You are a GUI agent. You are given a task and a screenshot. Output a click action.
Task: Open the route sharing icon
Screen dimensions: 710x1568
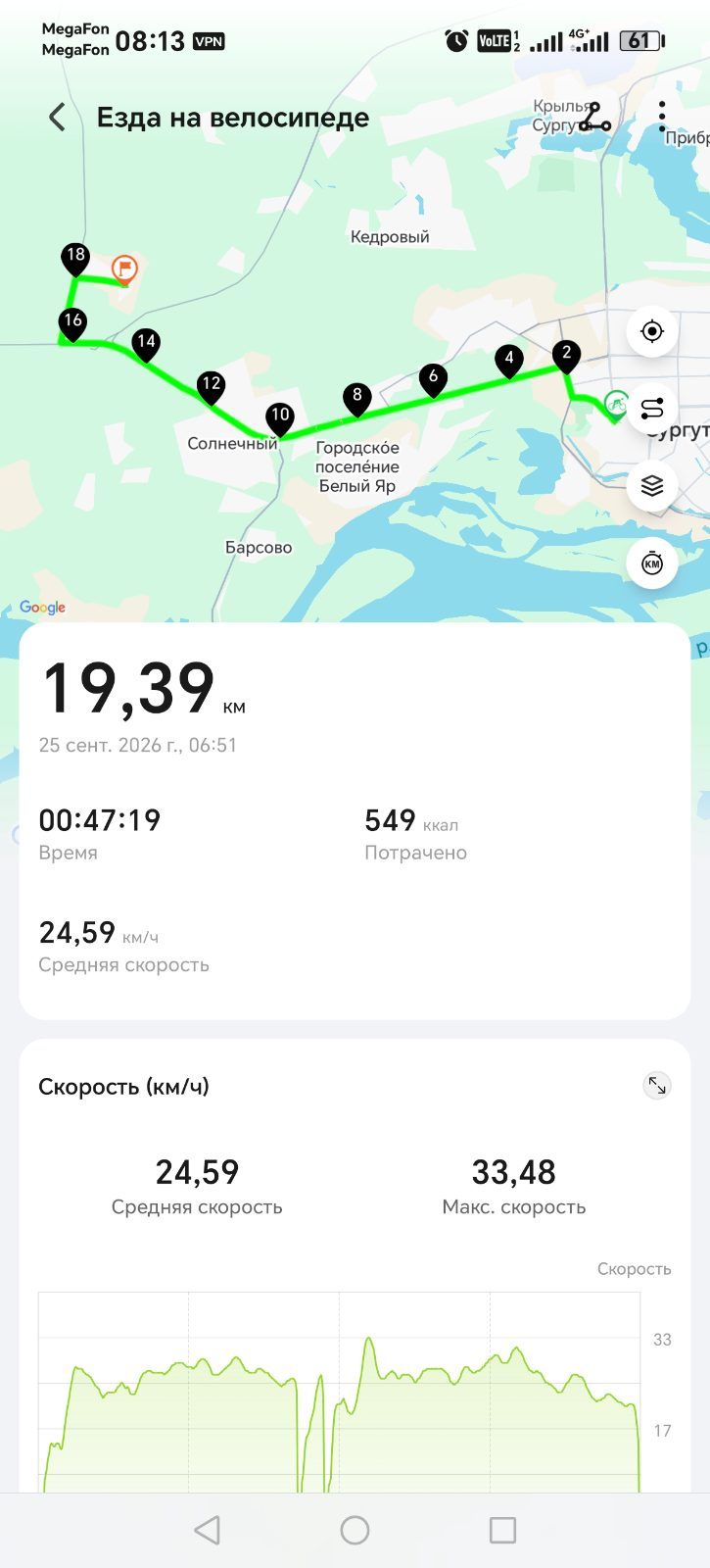(x=593, y=118)
